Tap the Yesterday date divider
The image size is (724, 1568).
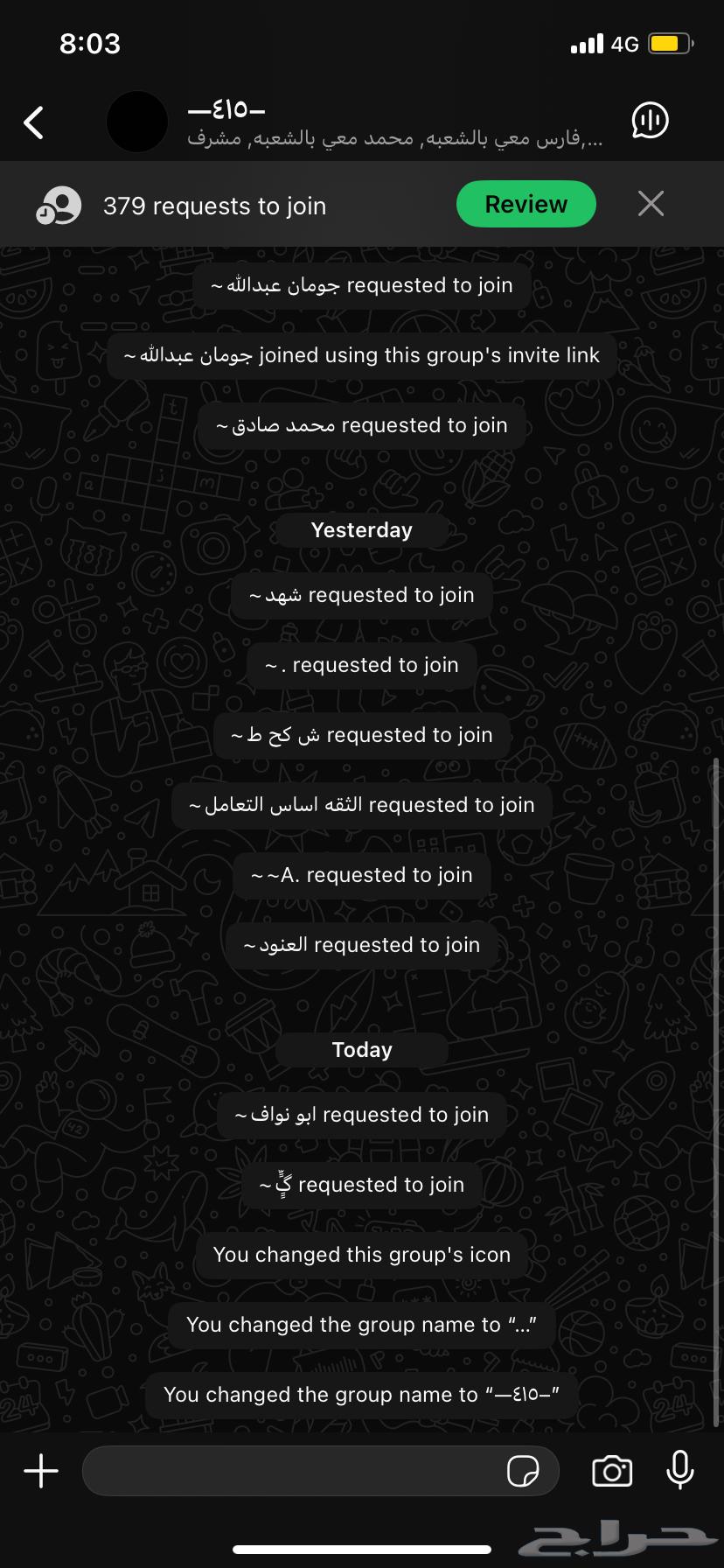(361, 529)
